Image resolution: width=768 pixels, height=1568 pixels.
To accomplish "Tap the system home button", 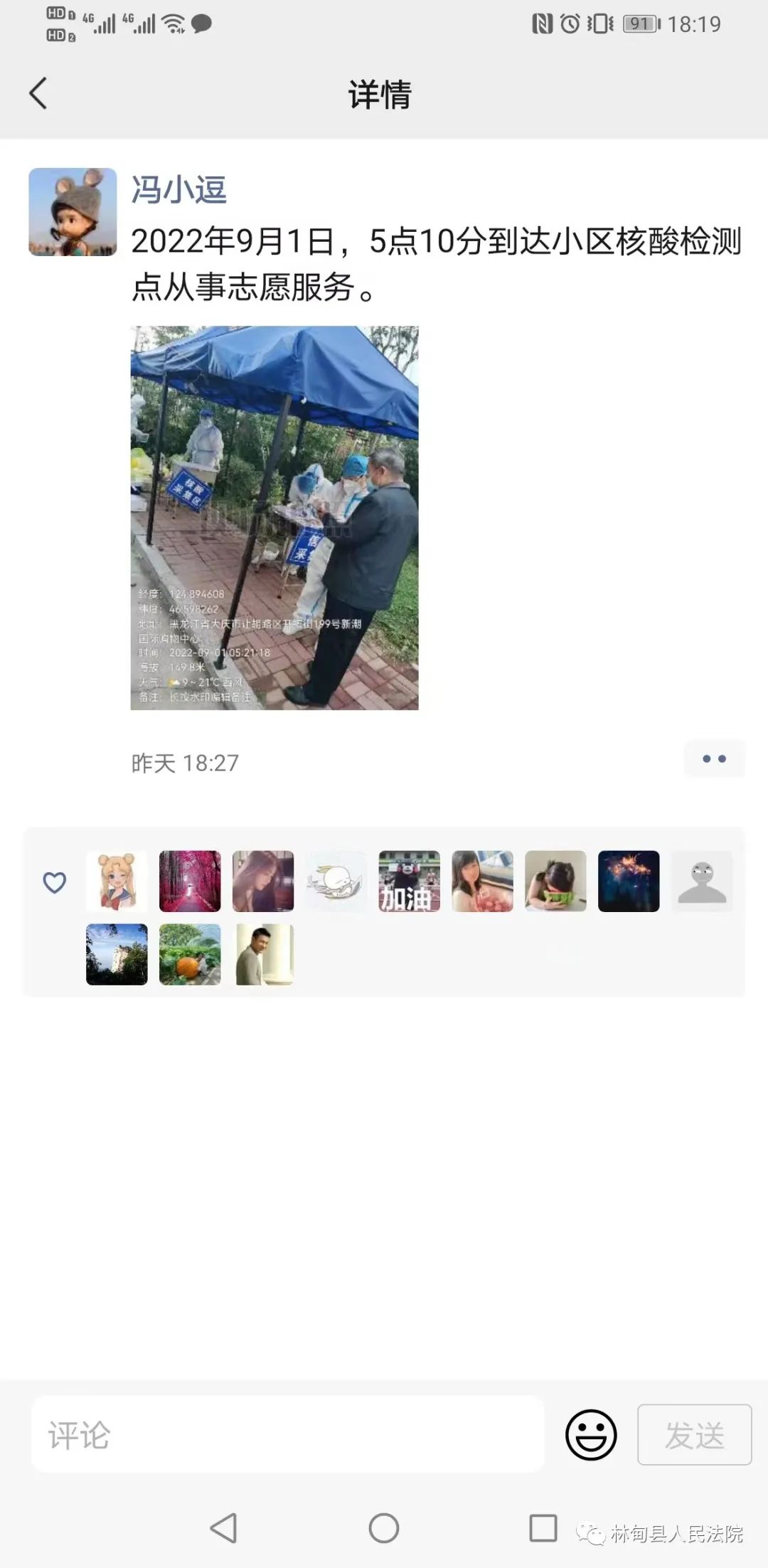I will (x=384, y=1527).
